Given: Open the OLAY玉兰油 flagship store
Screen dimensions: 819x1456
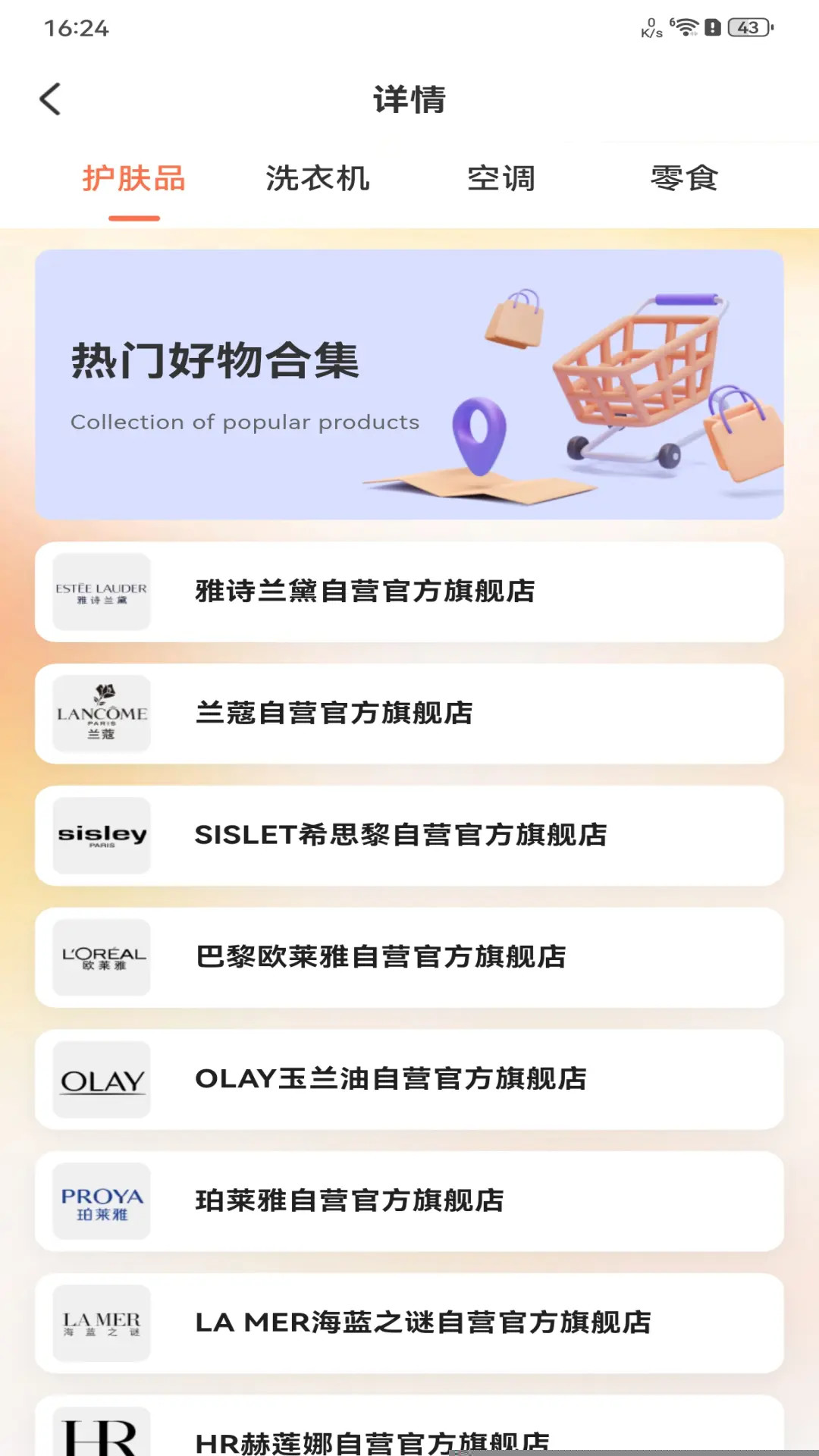Looking at the screenshot, I should pos(409,1079).
